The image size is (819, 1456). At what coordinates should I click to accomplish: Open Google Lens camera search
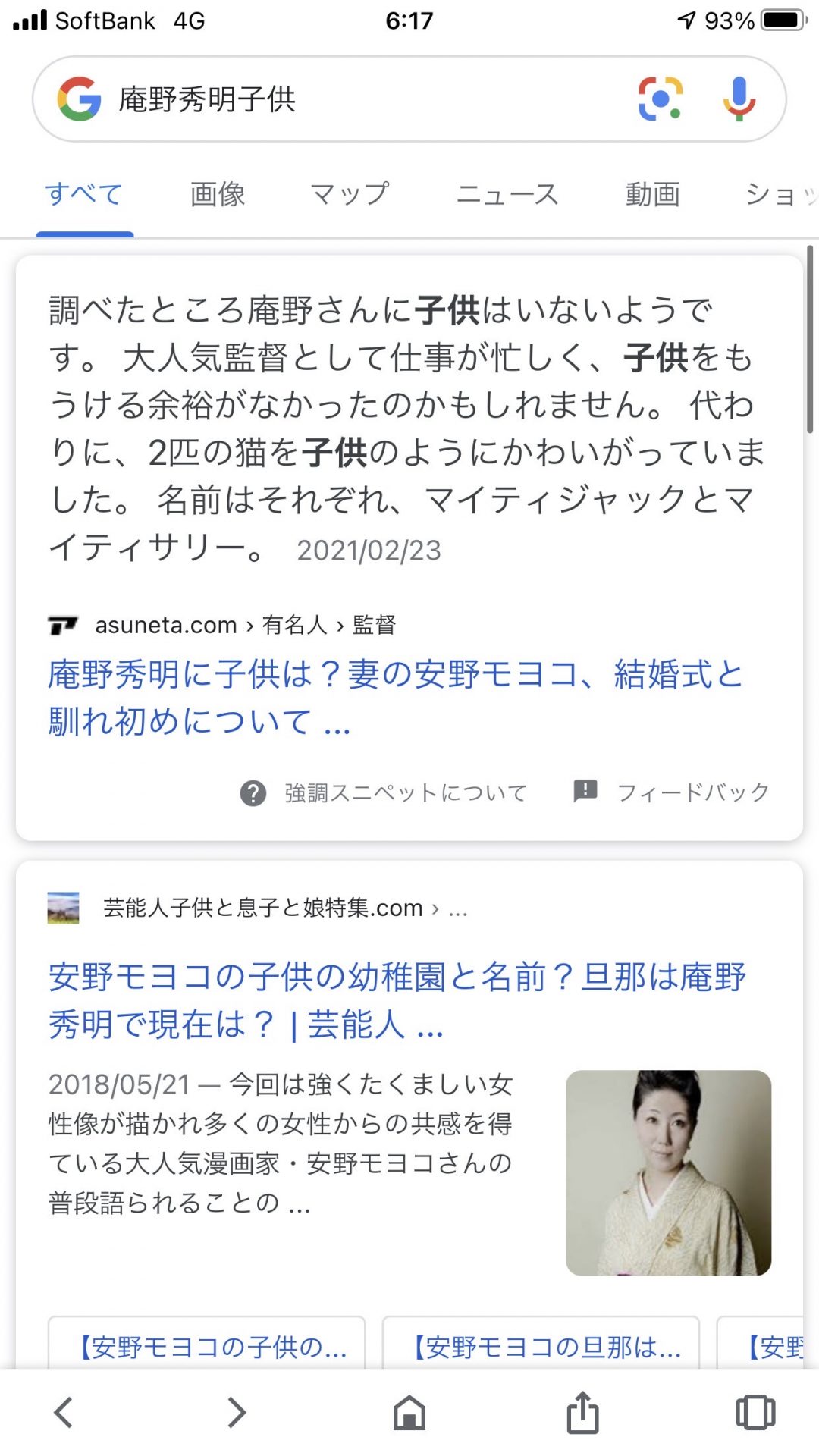659,99
